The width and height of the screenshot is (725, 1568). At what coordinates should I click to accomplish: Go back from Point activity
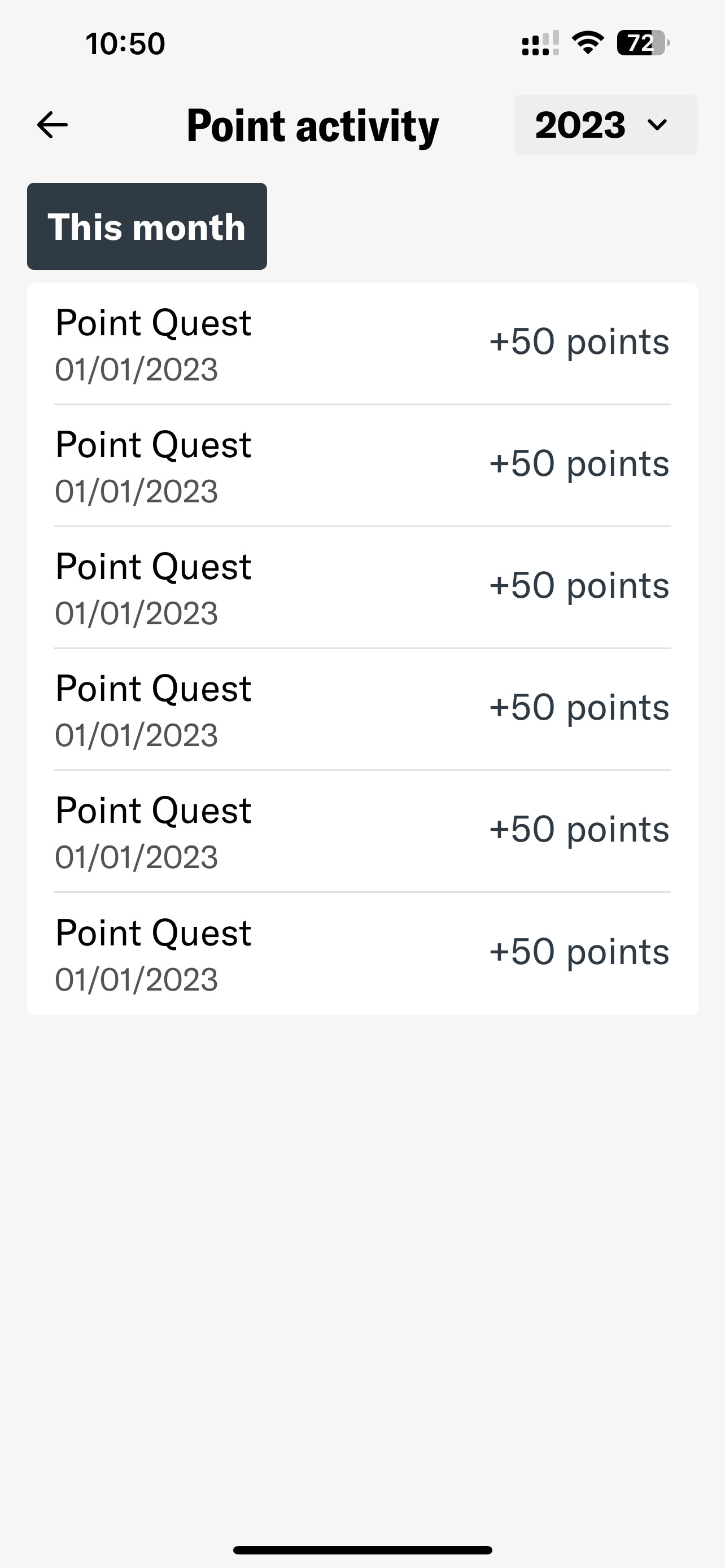point(53,125)
